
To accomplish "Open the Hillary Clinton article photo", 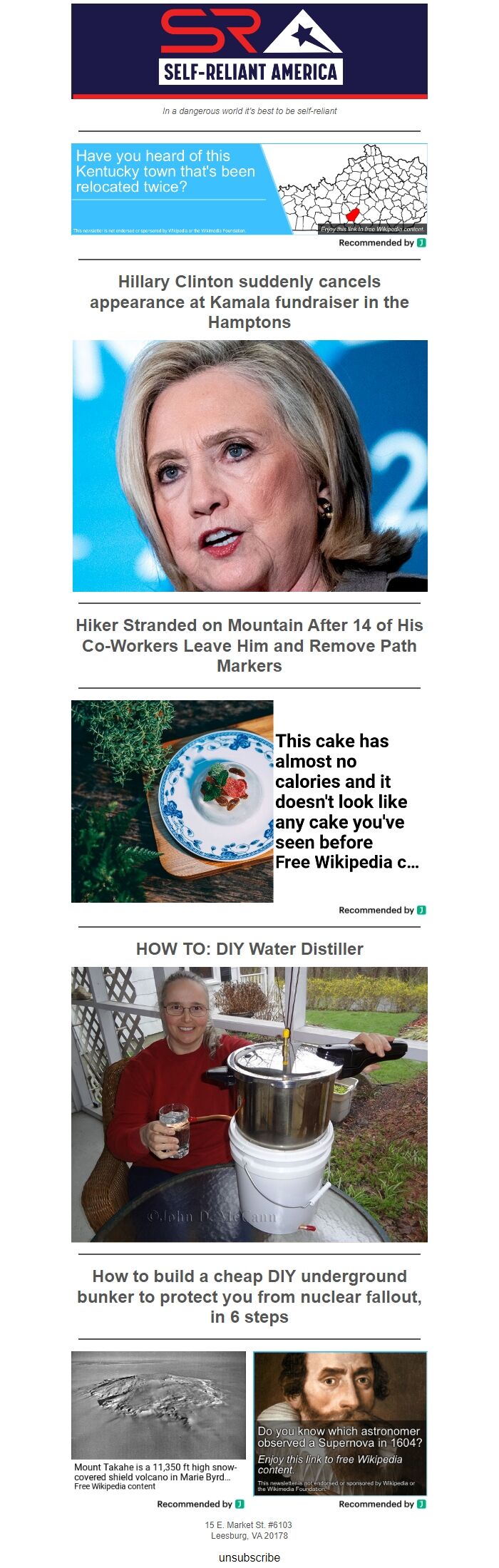I will coord(249,466).
